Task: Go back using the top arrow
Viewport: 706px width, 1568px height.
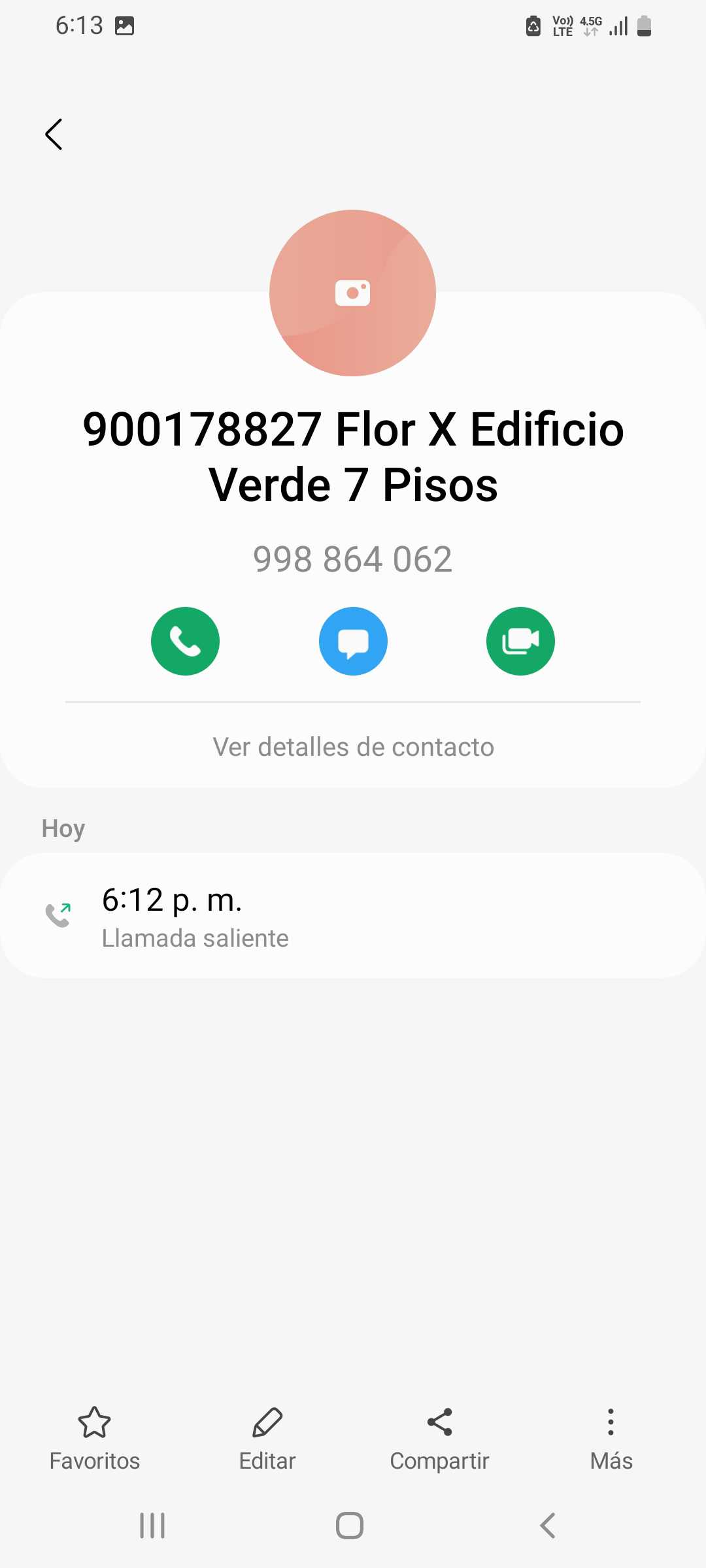Action: (x=54, y=135)
